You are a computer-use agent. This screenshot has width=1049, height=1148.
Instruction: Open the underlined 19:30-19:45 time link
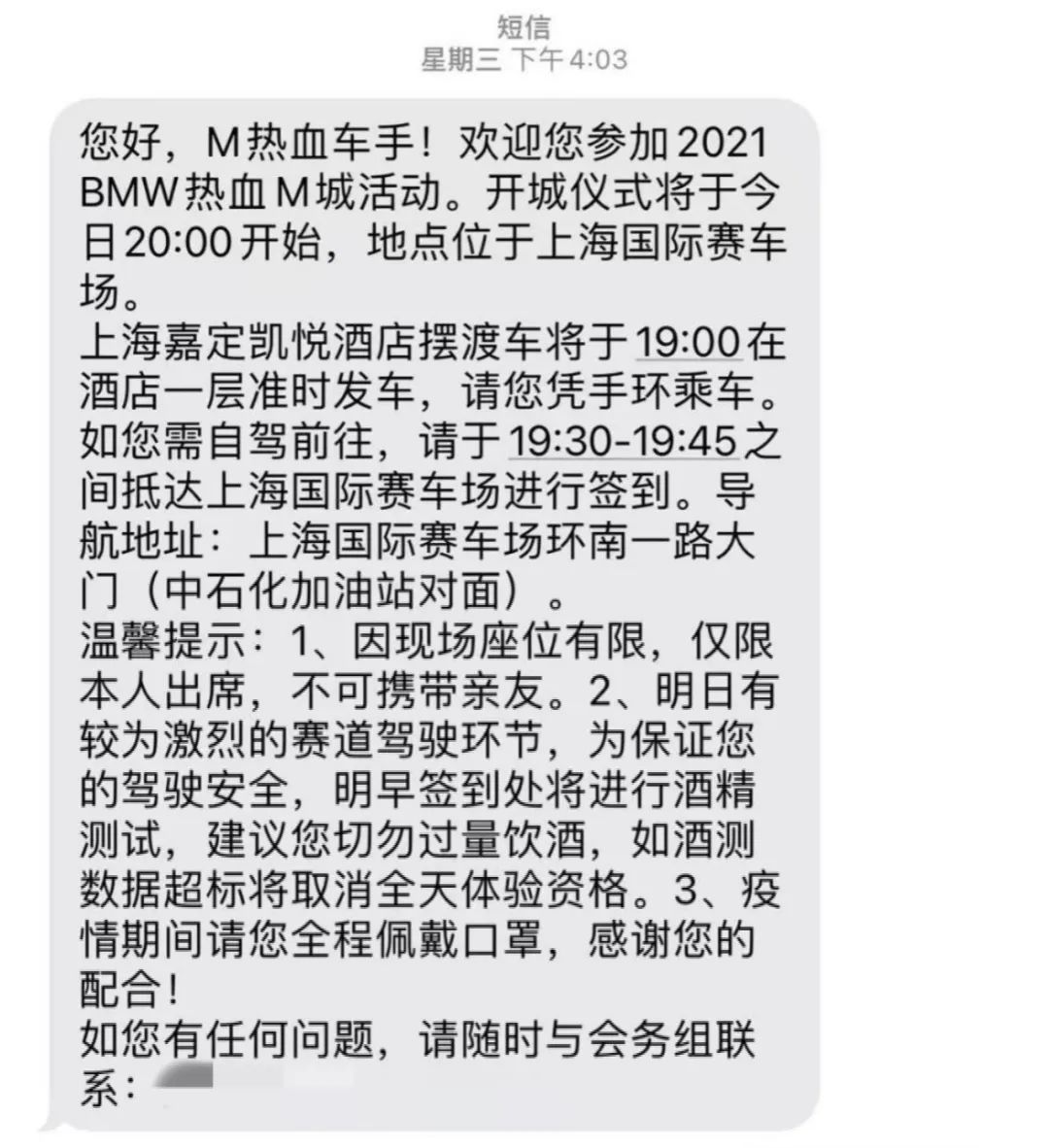(623, 442)
